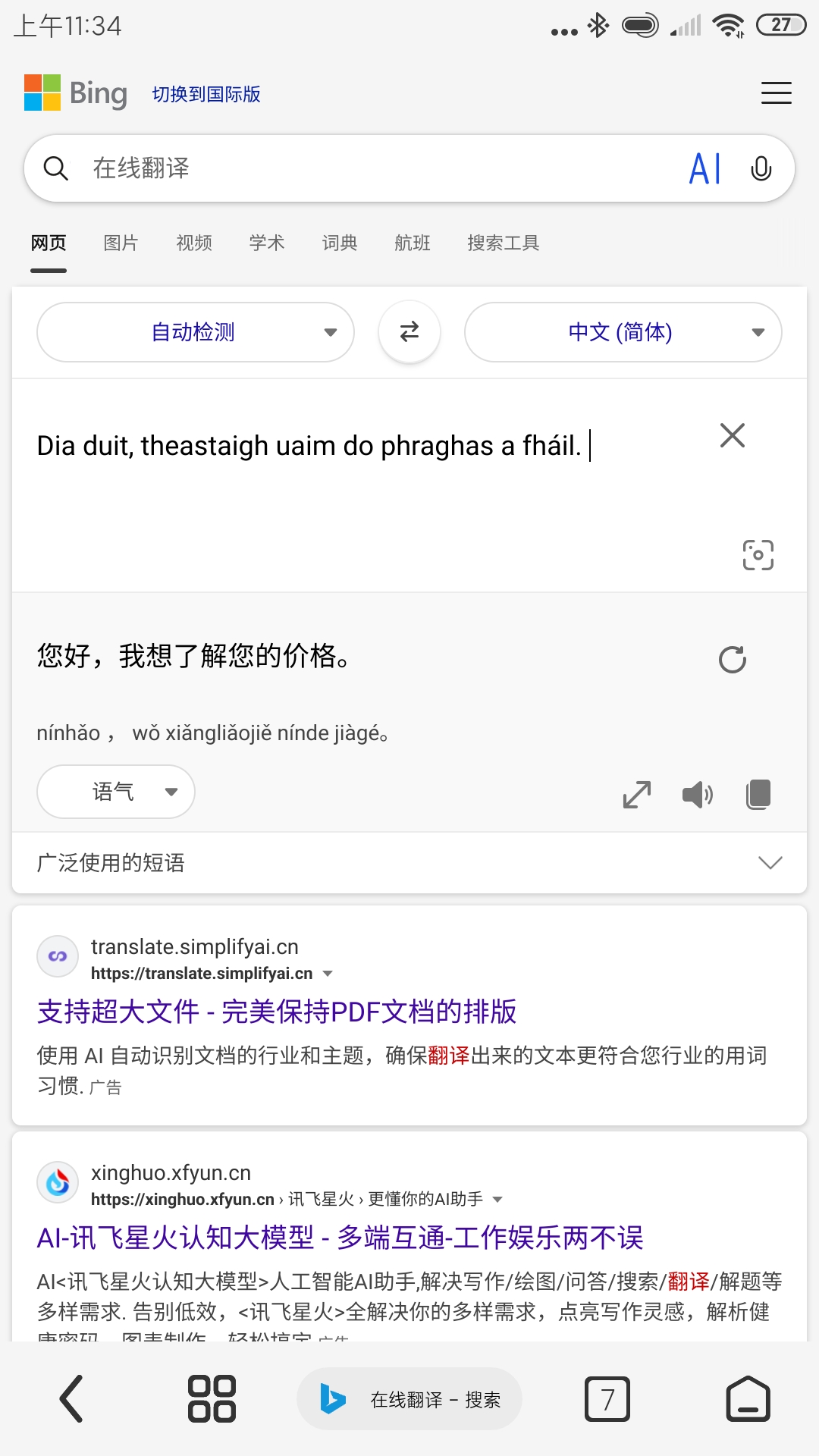Swap source and target languages
Image resolution: width=819 pixels, height=1456 pixels.
click(409, 331)
